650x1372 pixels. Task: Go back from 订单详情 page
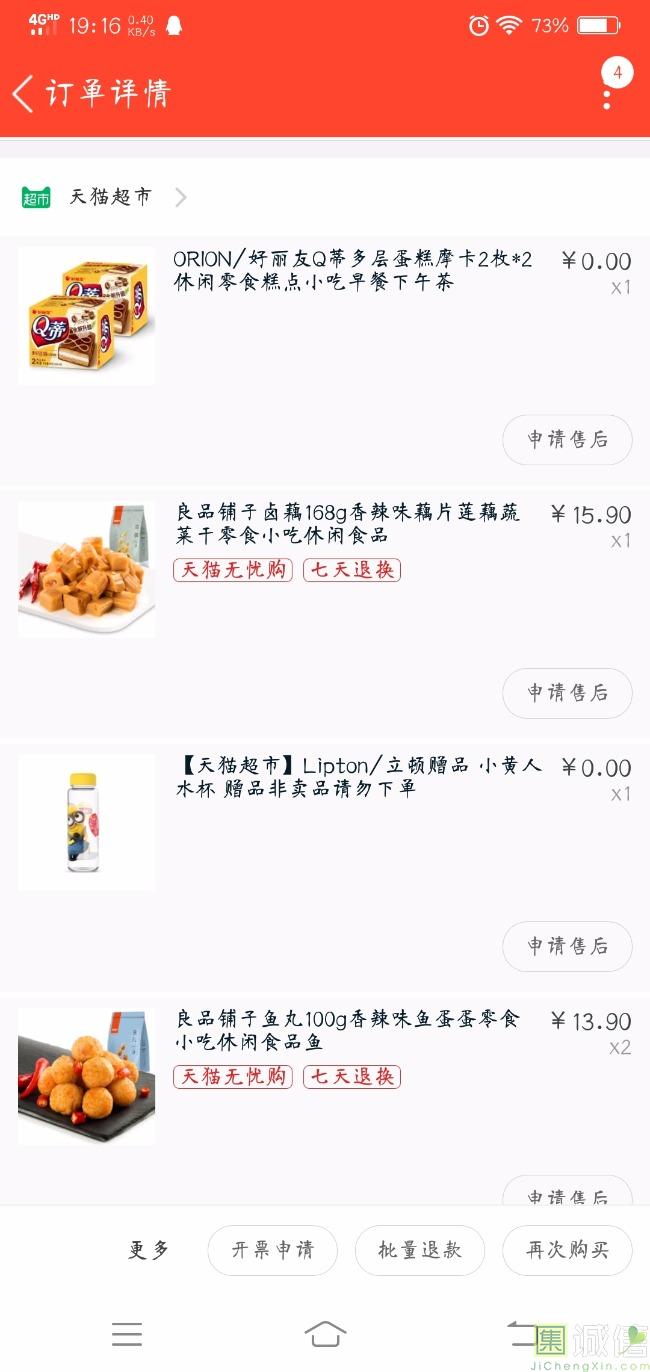pyautogui.click(x=24, y=94)
